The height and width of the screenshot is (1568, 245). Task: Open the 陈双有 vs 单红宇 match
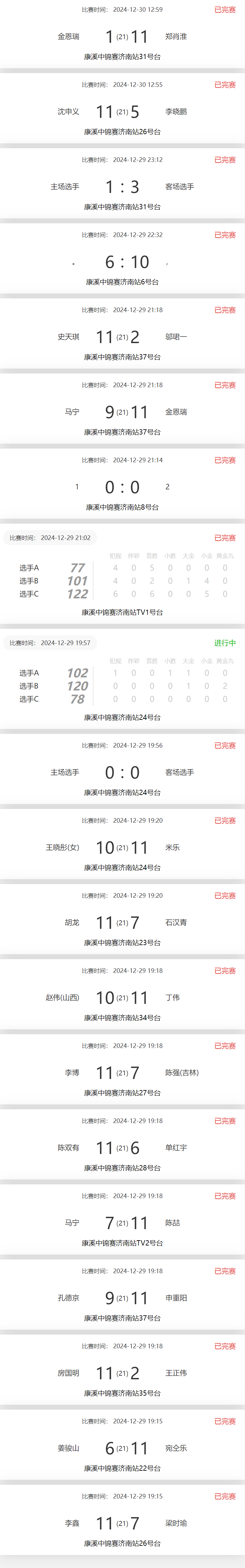coord(122,1148)
